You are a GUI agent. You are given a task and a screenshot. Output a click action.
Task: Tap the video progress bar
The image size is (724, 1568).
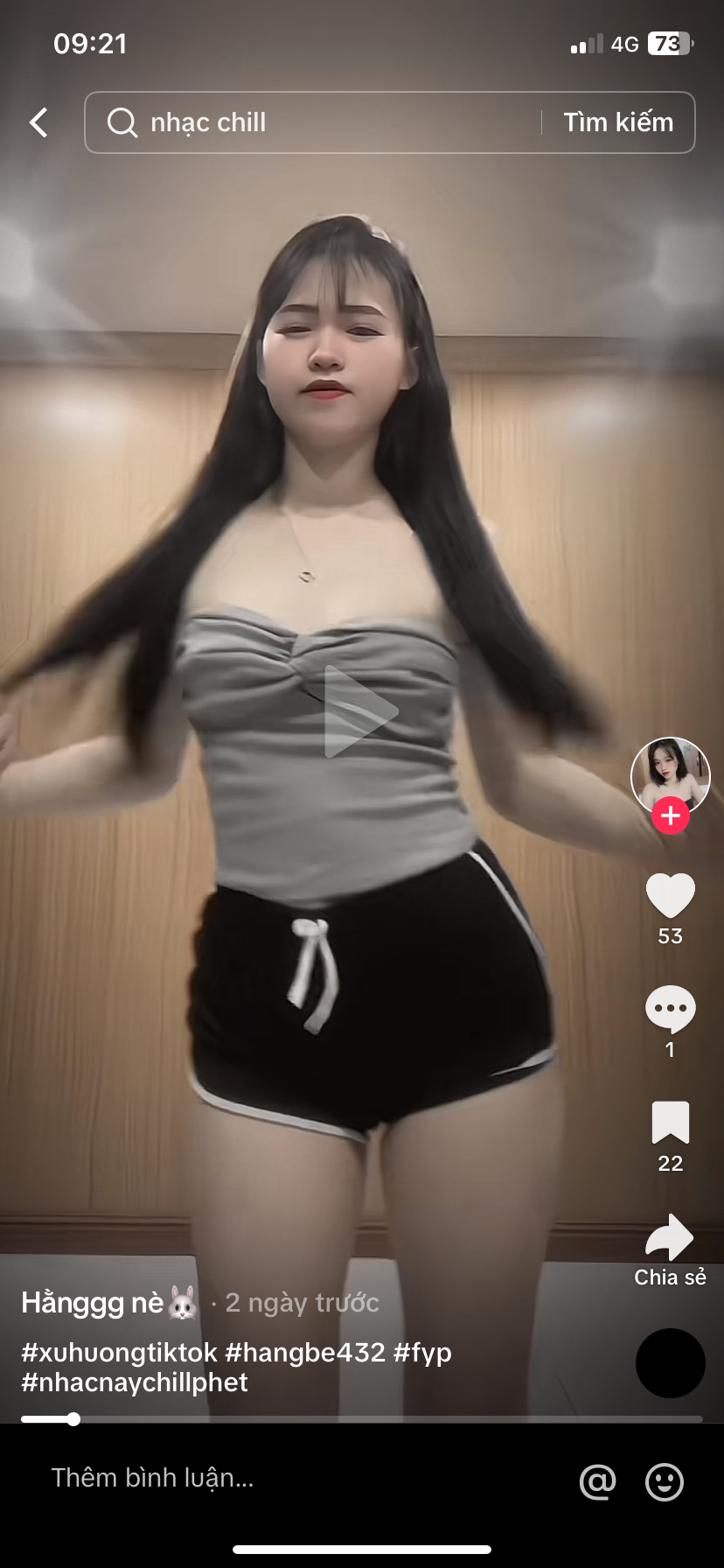point(362,1419)
